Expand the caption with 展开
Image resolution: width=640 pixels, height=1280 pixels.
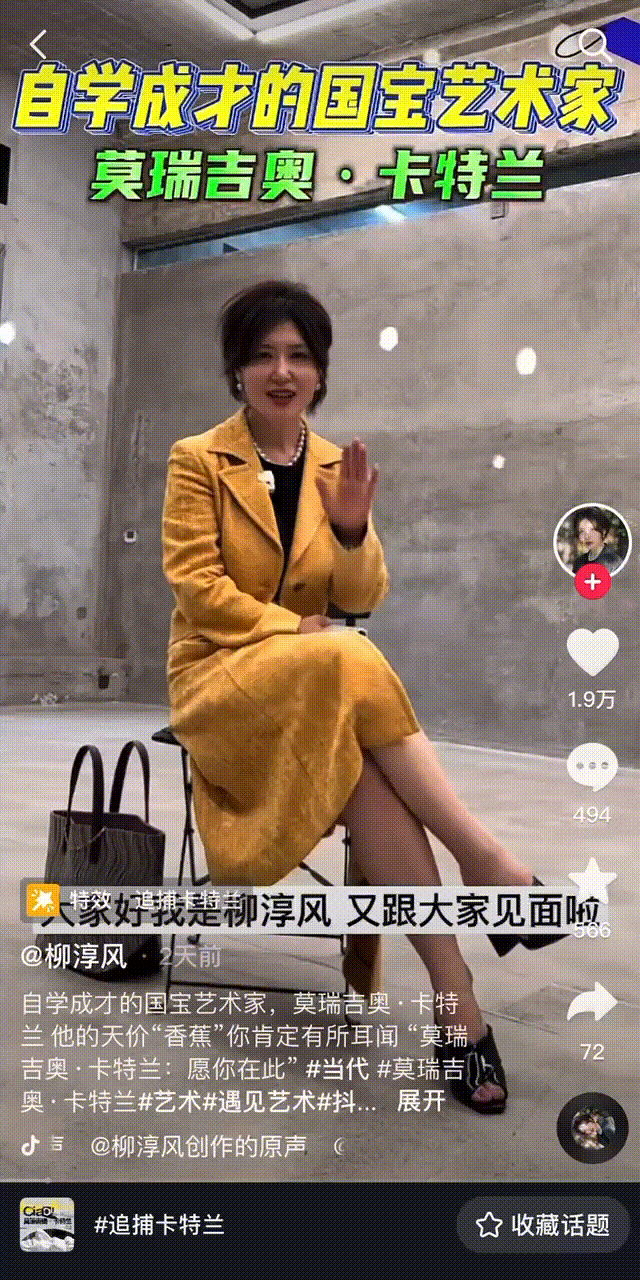[x=421, y=1101]
